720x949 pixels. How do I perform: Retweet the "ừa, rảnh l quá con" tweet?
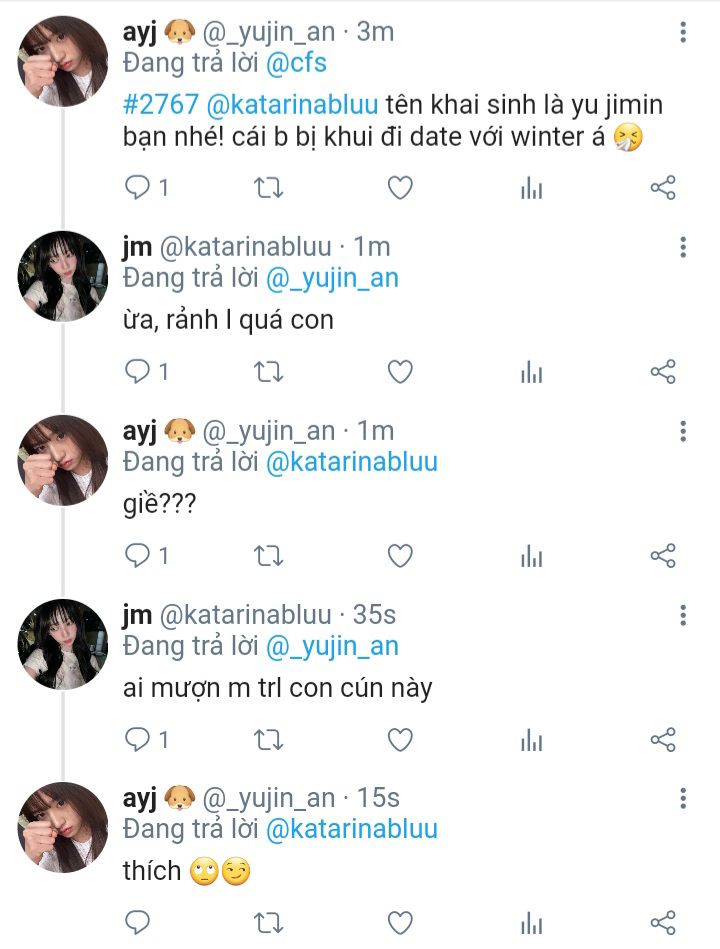tap(269, 372)
